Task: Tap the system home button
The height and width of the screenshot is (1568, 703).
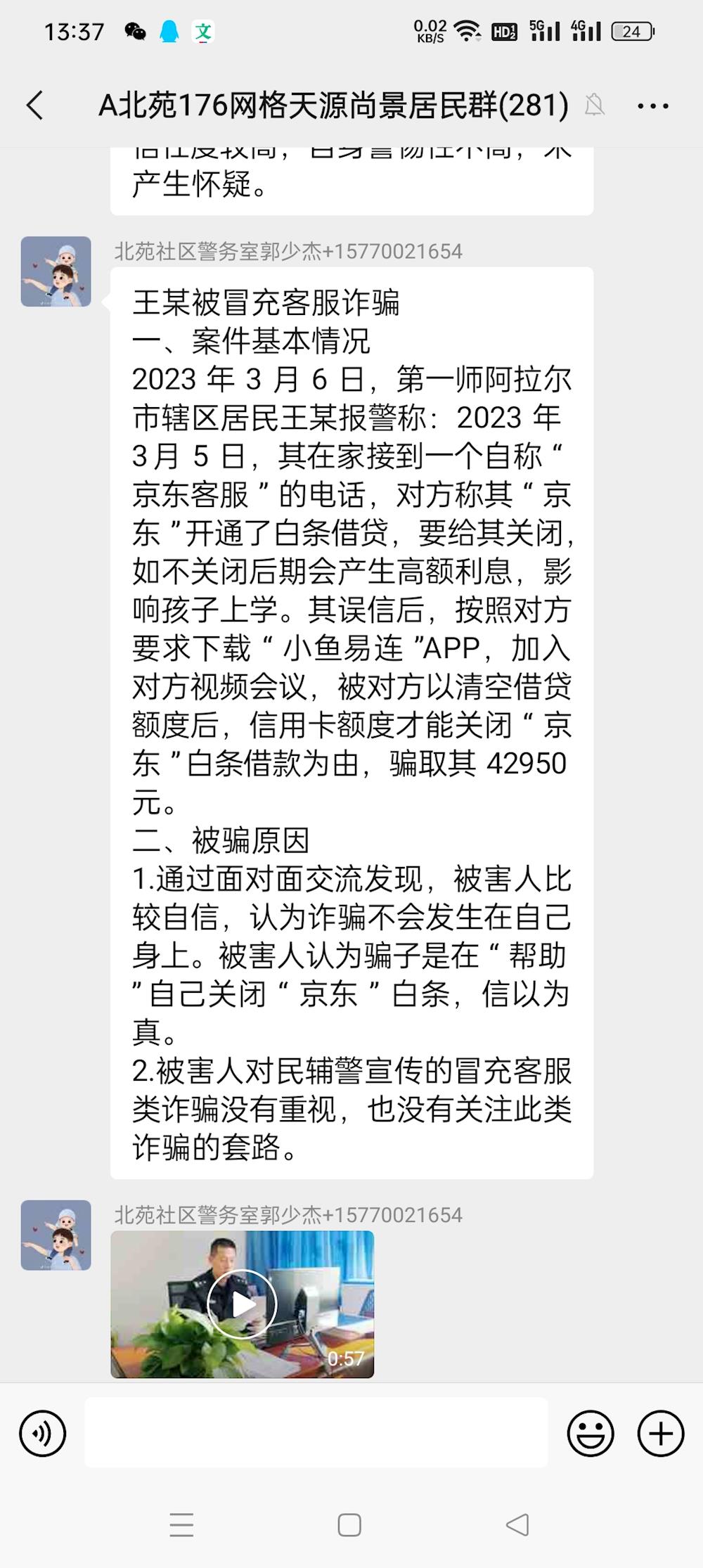Action: (349, 1525)
